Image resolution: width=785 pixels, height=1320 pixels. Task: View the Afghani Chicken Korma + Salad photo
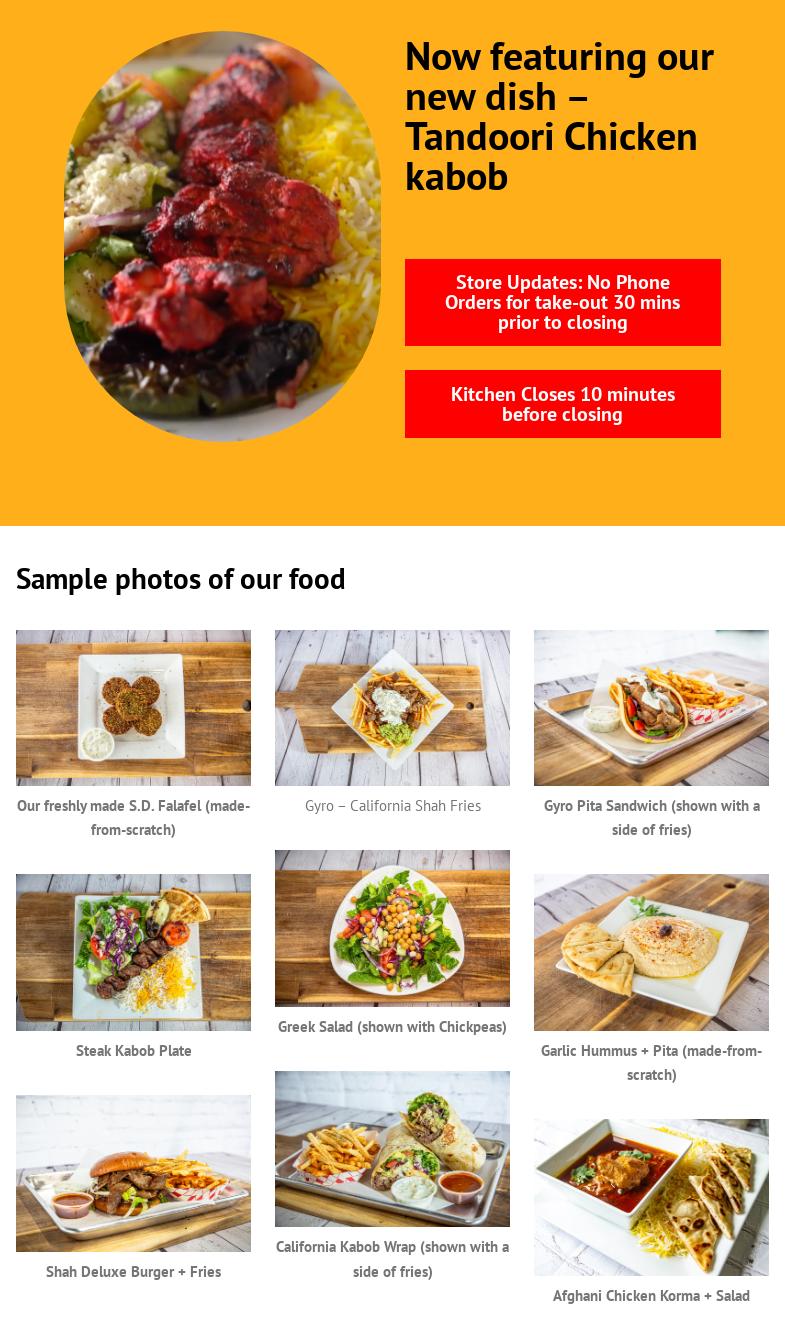pyautogui.click(x=651, y=1197)
